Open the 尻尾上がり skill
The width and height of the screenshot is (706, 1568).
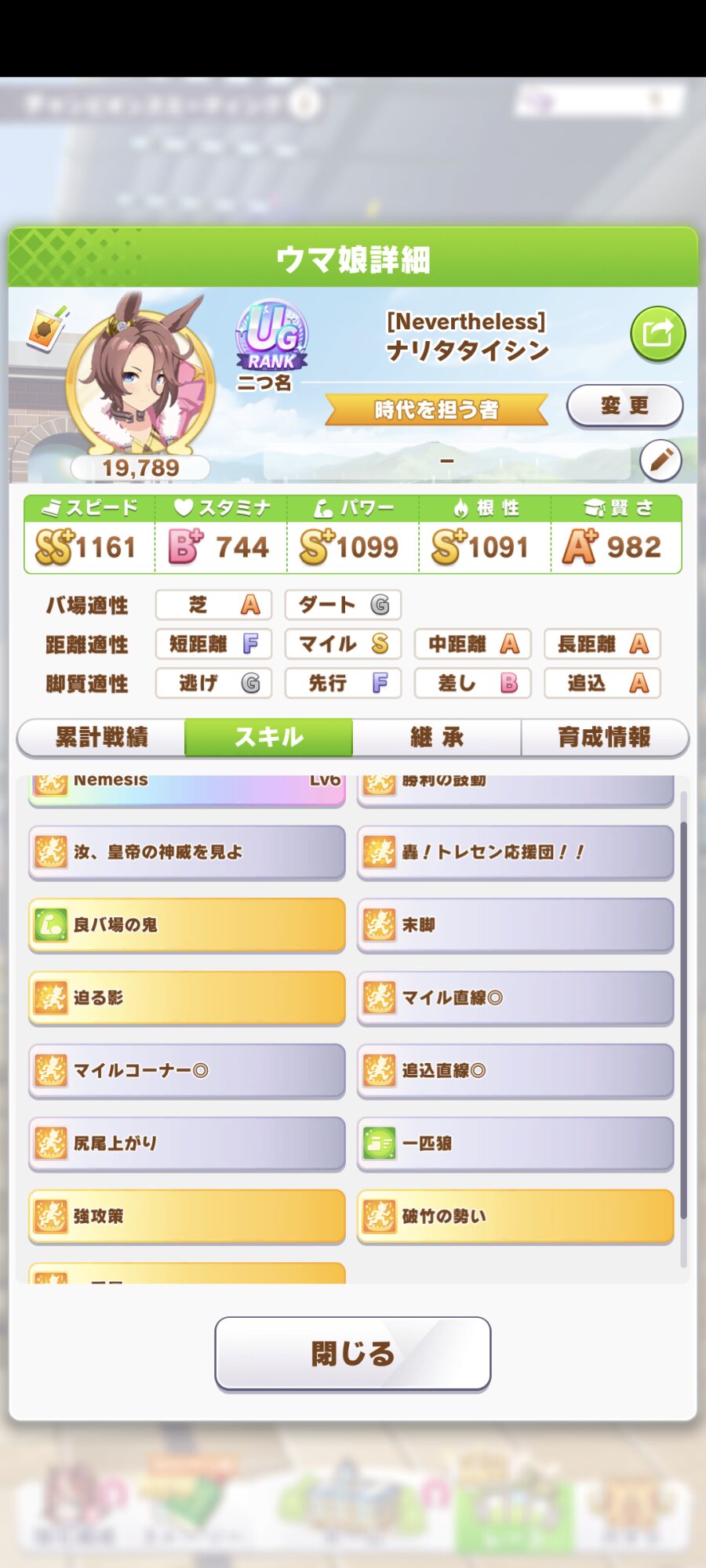(187, 1143)
